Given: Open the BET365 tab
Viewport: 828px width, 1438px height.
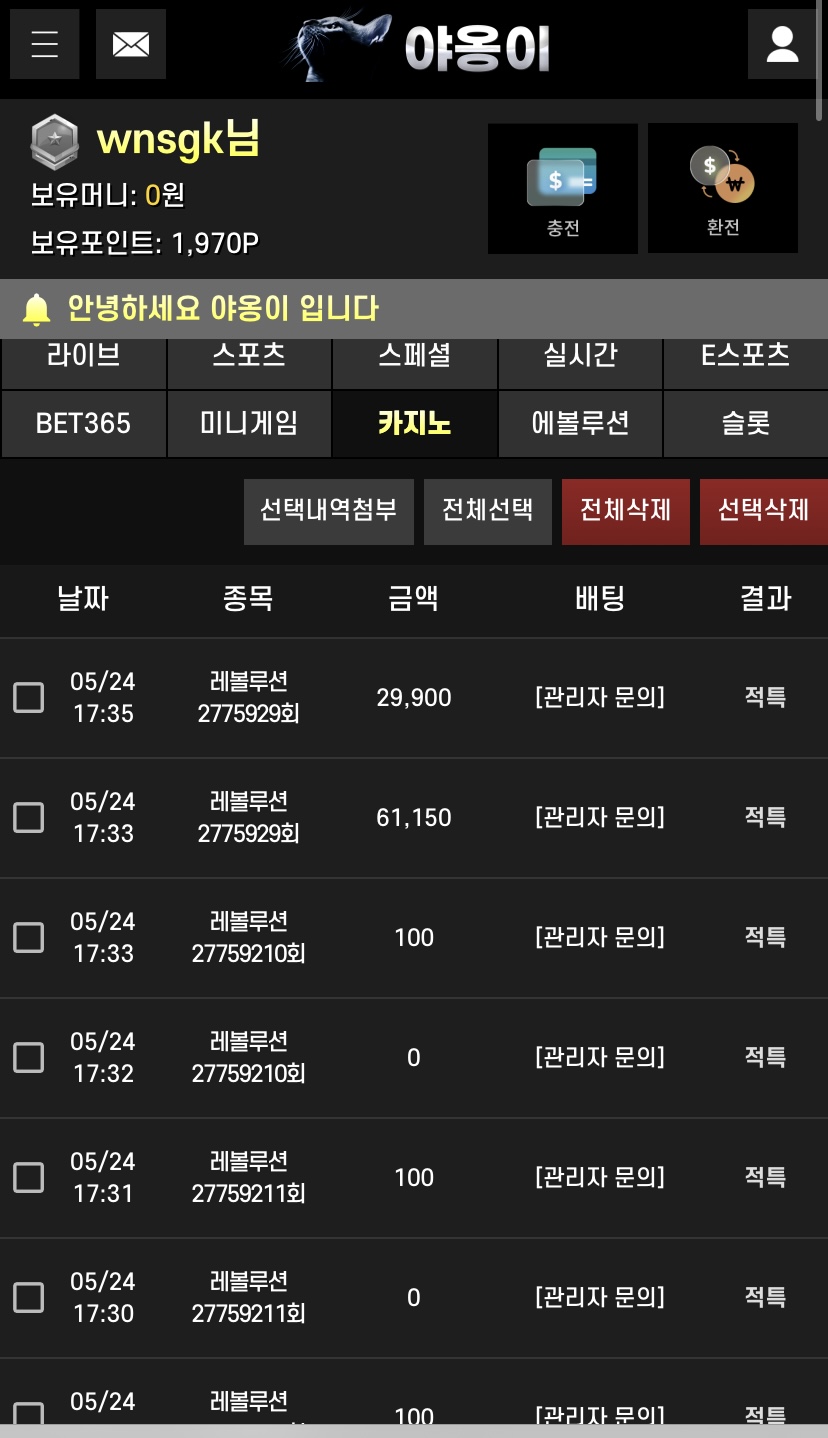Looking at the screenshot, I should 84,424.
